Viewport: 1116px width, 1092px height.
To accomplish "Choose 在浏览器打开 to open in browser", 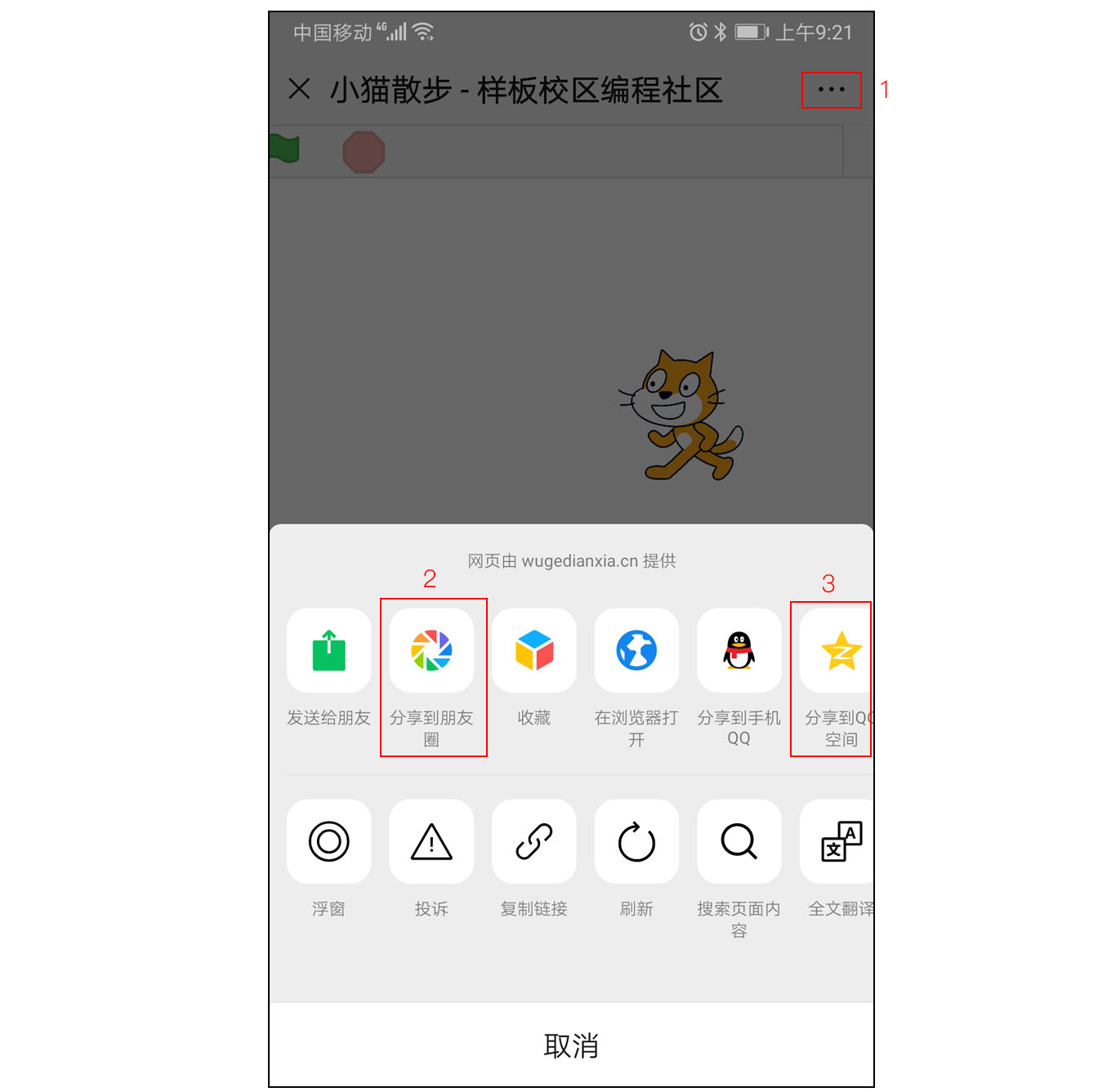I will tap(636, 651).
